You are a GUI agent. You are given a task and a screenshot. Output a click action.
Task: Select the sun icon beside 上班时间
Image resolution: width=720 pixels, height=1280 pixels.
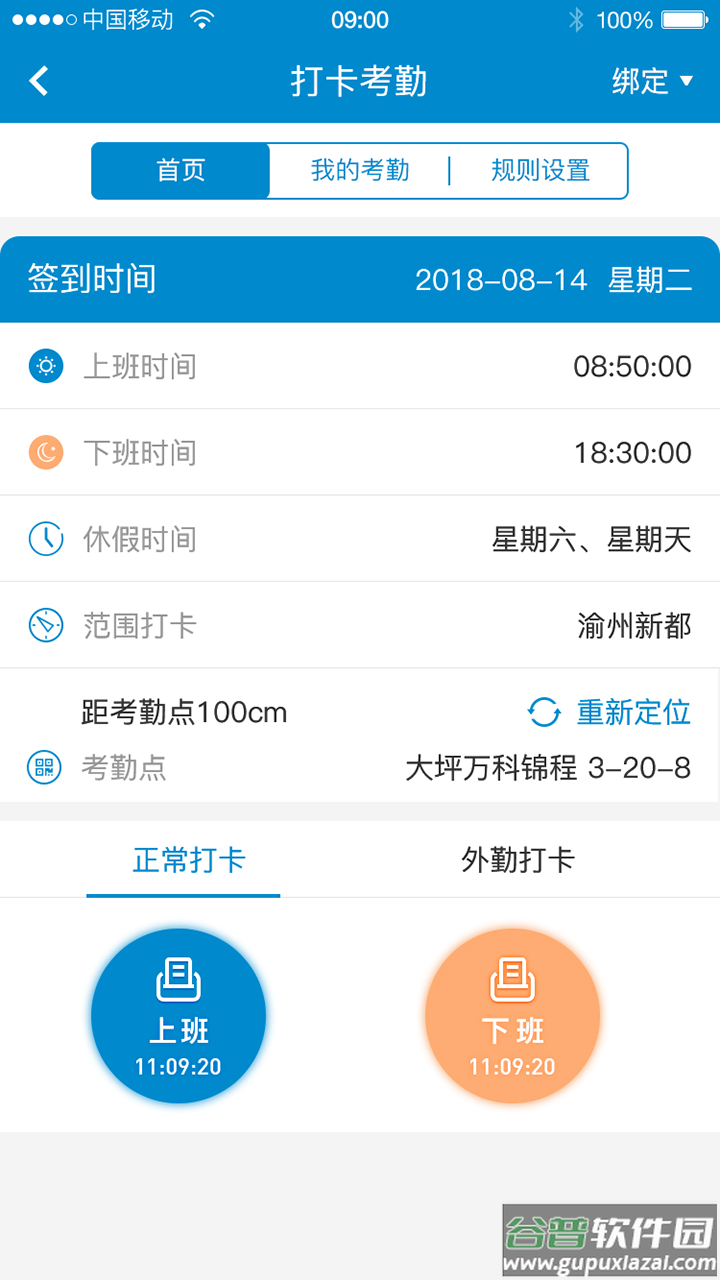click(46, 366)
